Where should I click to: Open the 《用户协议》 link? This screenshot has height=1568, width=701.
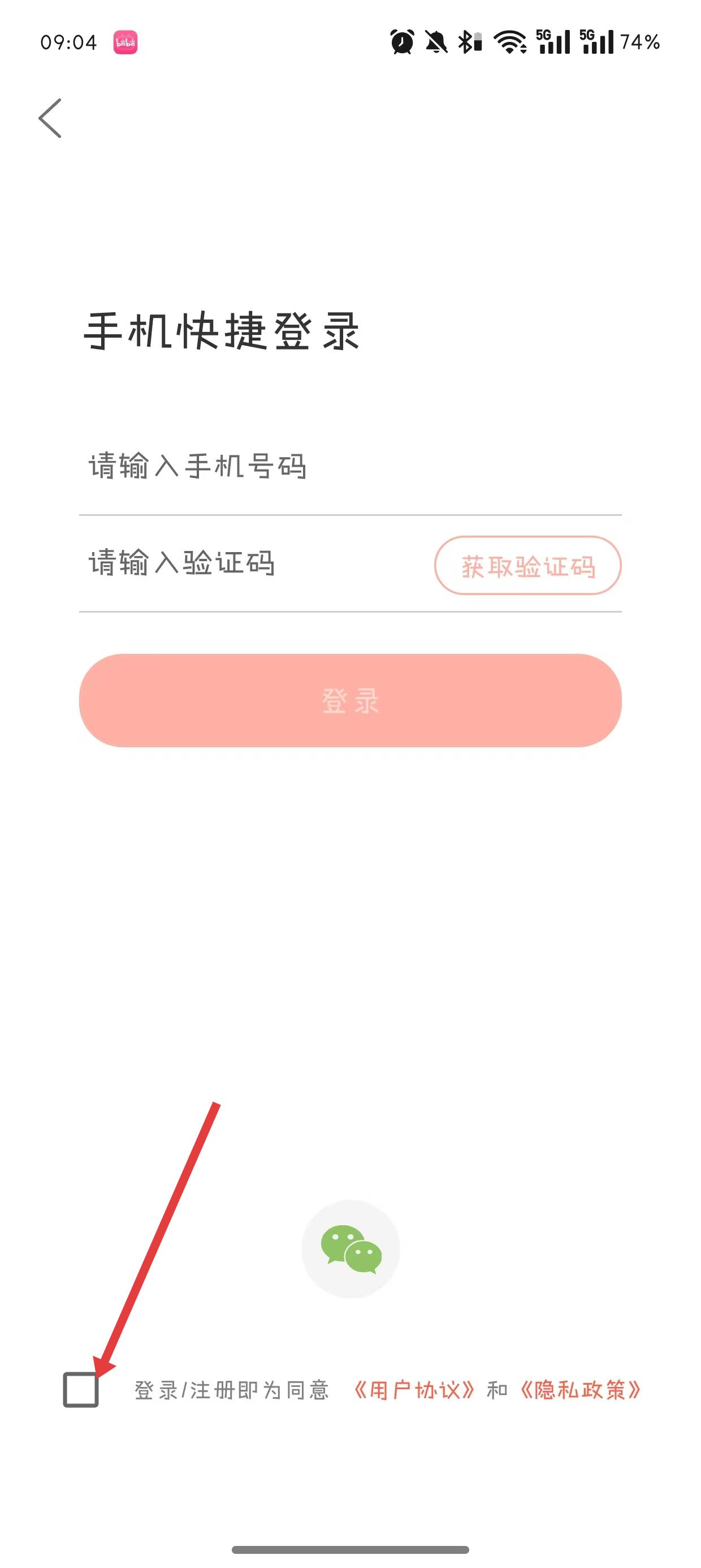[x=414, y=1390]
